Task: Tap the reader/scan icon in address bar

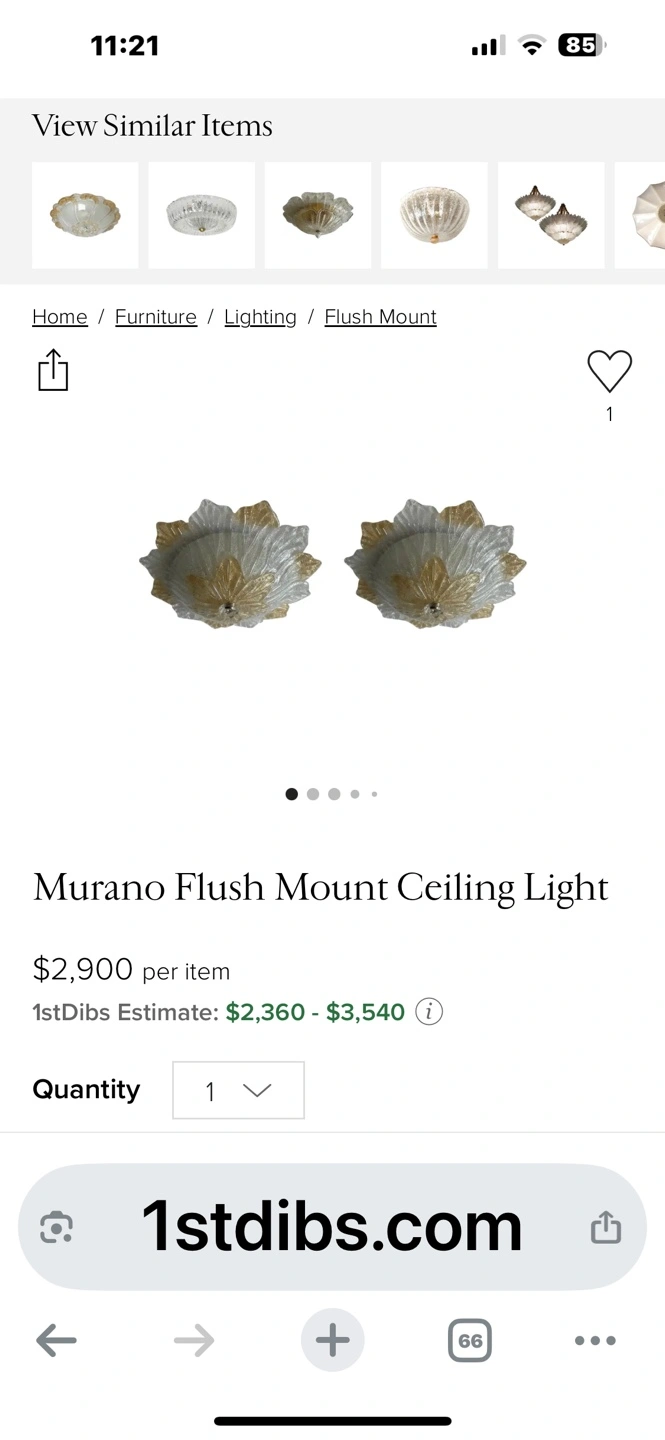Action: [x=56, y=1227]
